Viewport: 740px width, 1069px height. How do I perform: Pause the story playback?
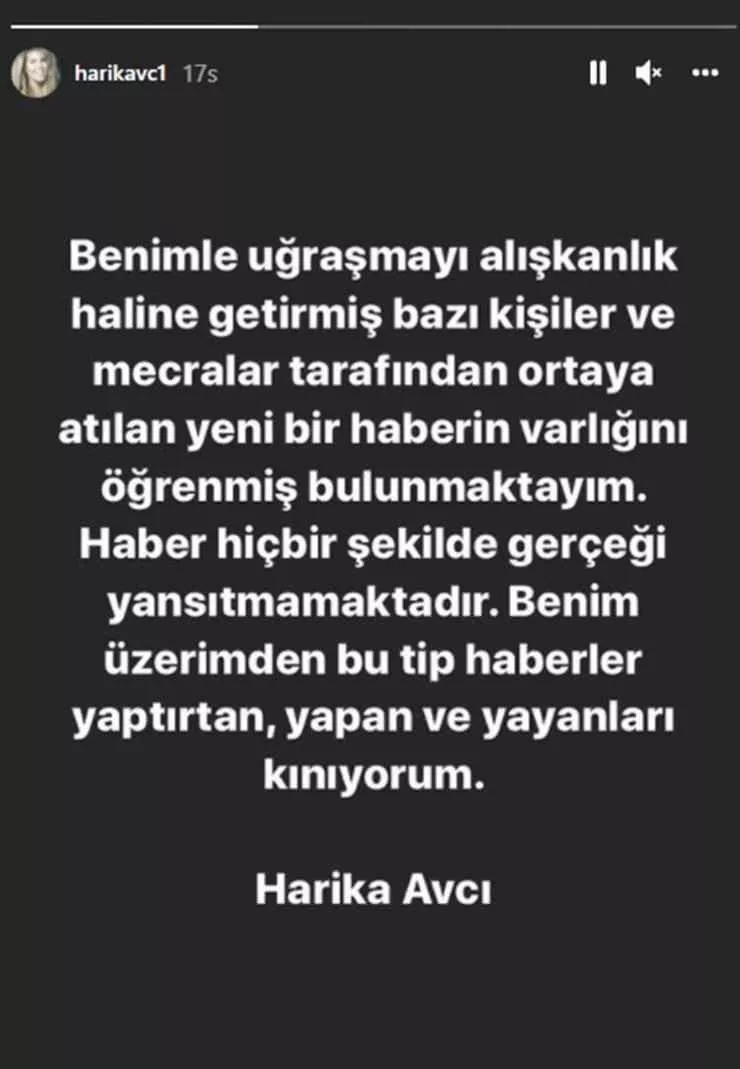click(x=598, y=73)
